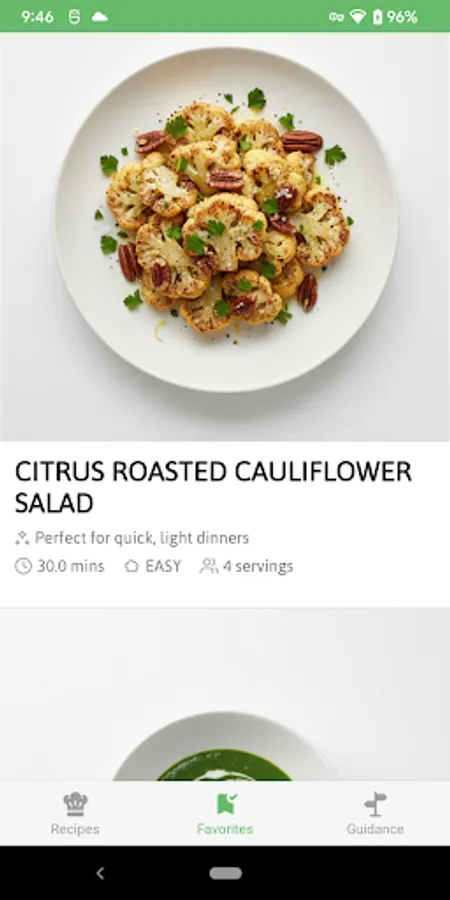The image size is (450, 900).
Task: Switch to the Recipes tab
Action: [75, 813]
